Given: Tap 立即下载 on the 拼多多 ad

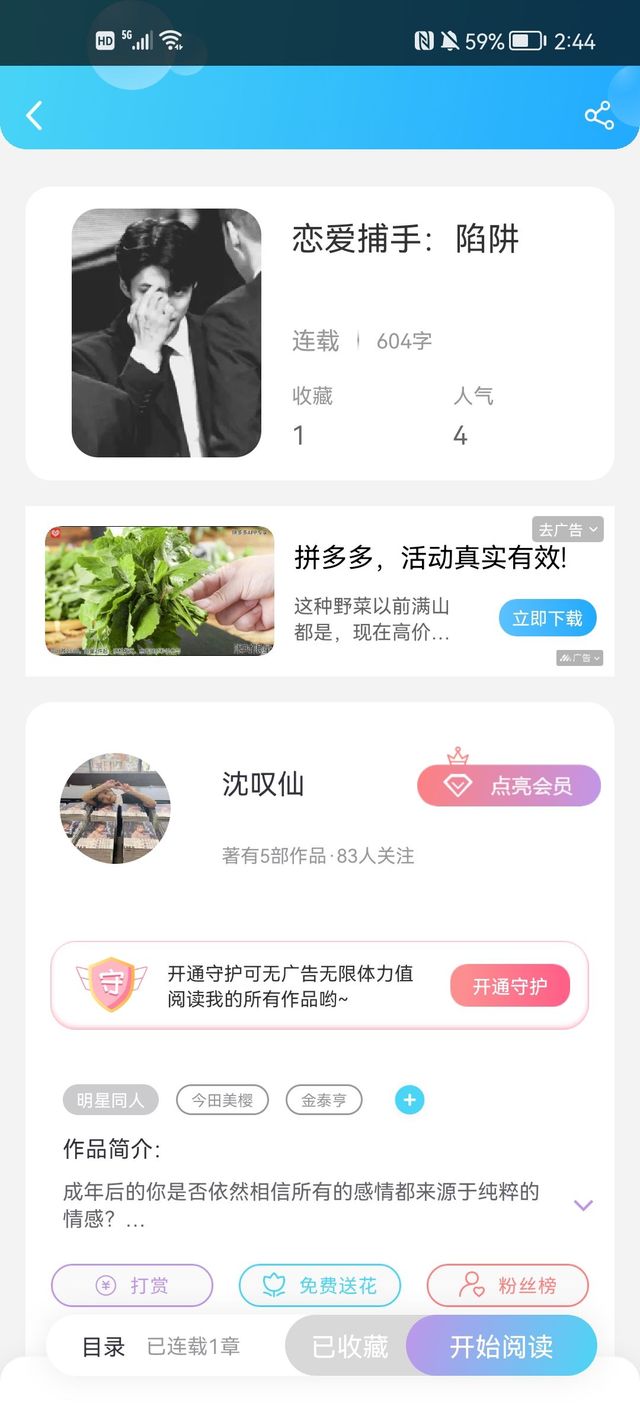Looking at the screenshot, I should pos(547,618).
